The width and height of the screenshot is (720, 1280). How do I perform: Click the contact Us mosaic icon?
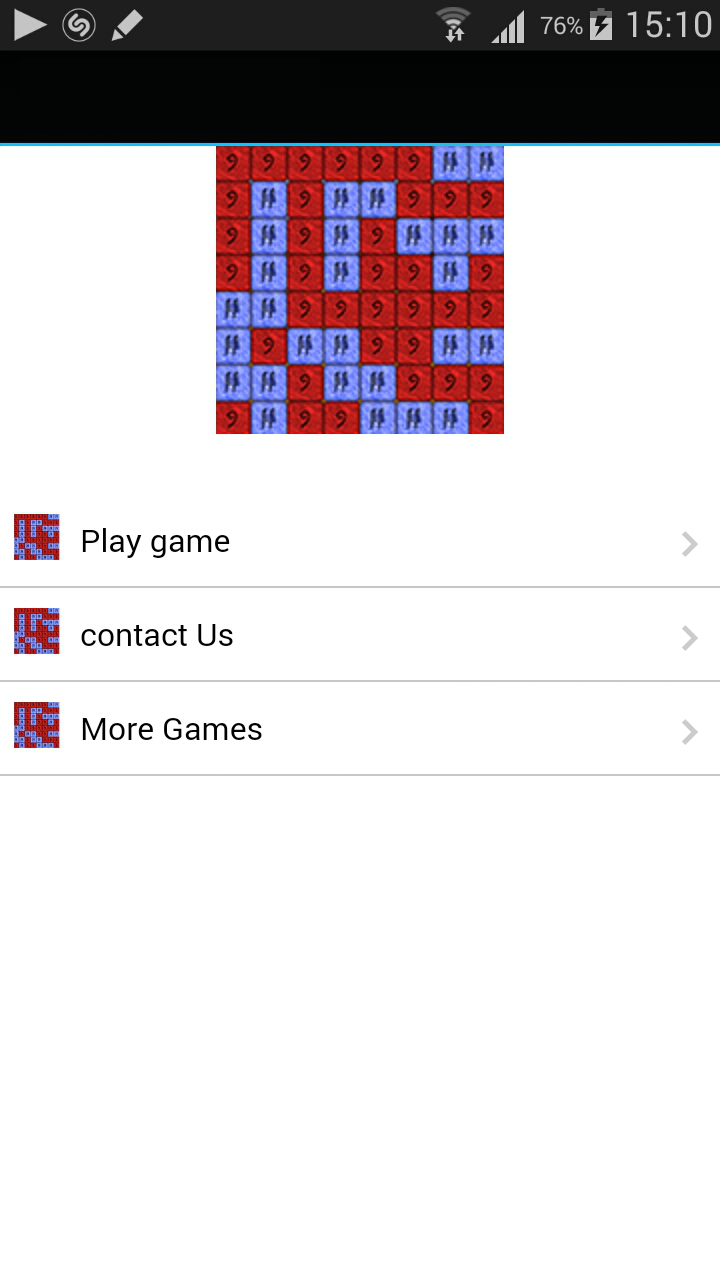[x=36, y=631]
